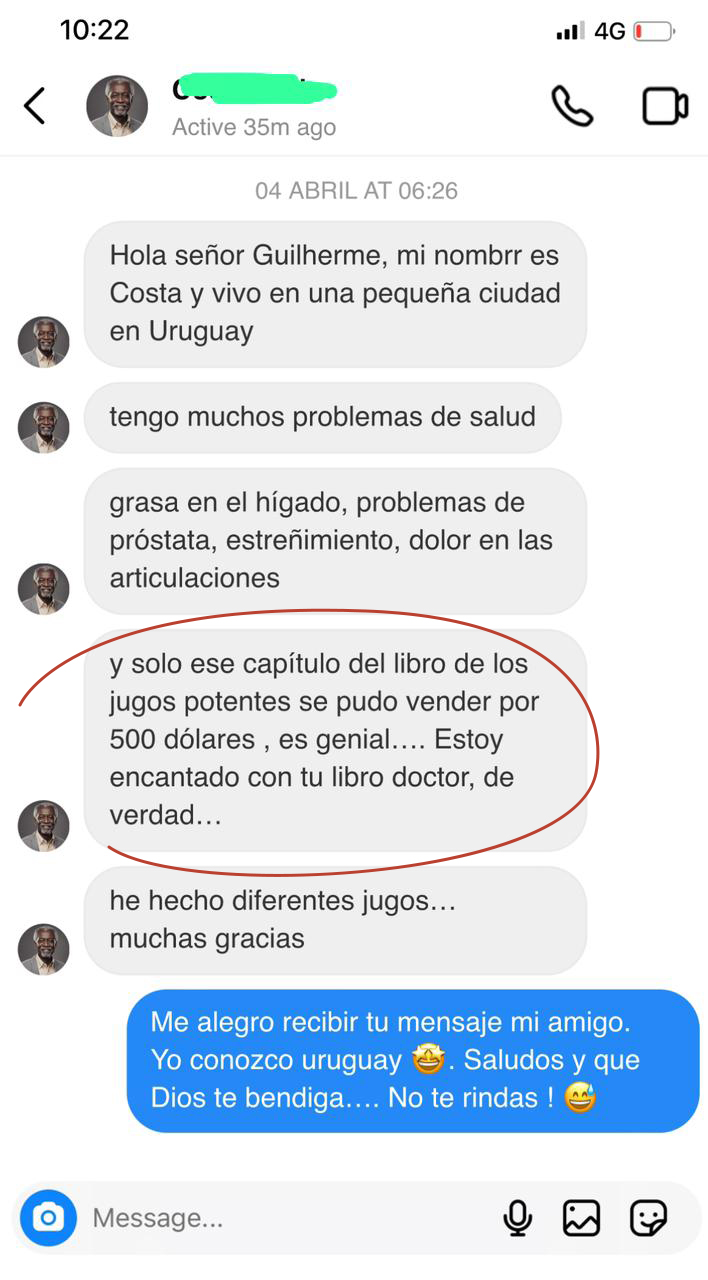
Task: Start a voice call with this contact
Action: coord(572,106)
